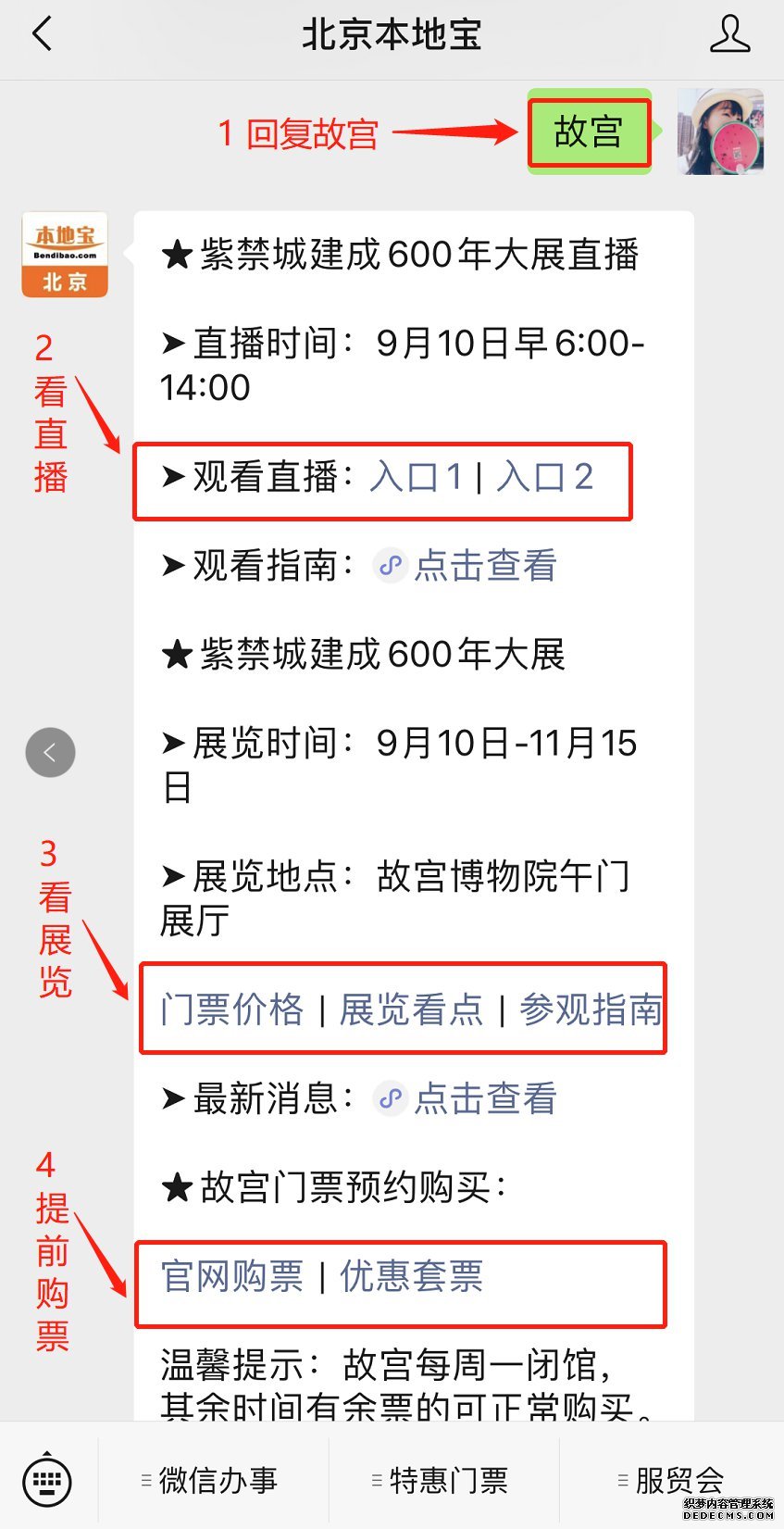Open the 服贸会 menu

click(672, 1480)
